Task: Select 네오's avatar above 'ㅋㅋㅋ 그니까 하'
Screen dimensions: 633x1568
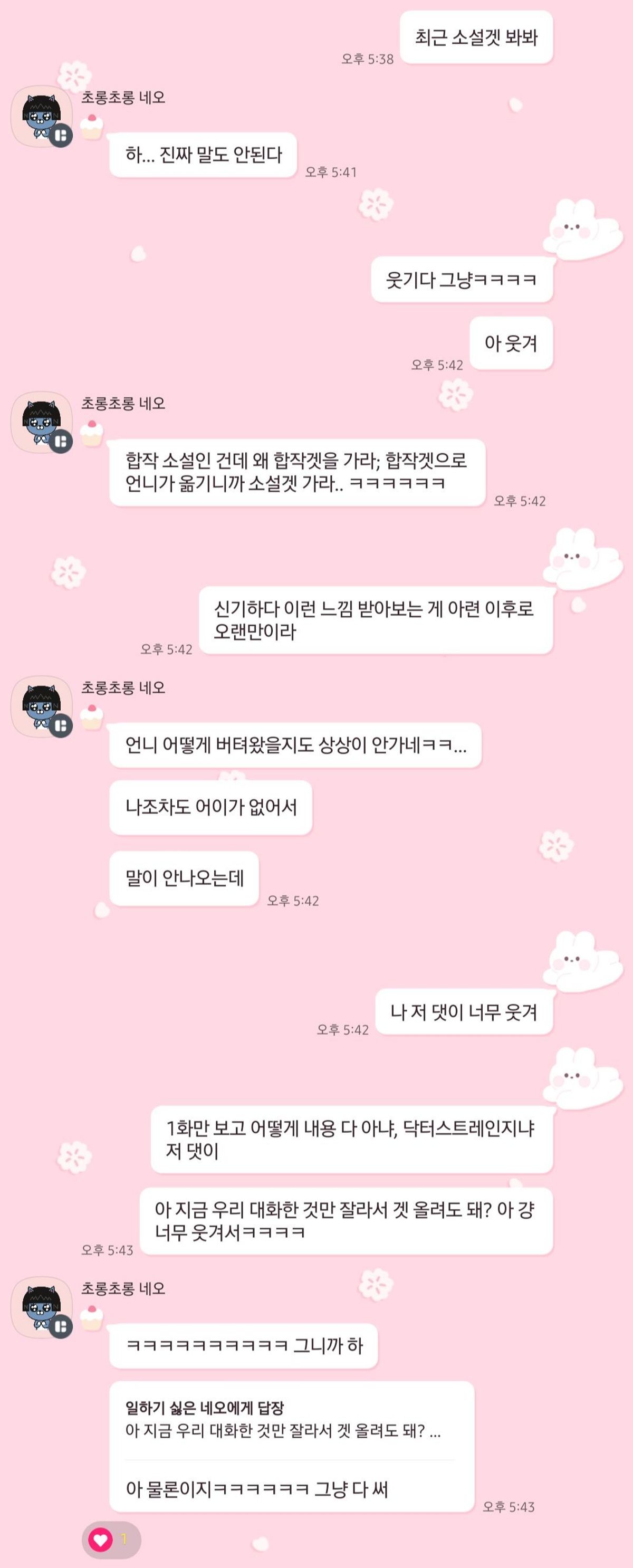Action: [x=41, y=1307]
